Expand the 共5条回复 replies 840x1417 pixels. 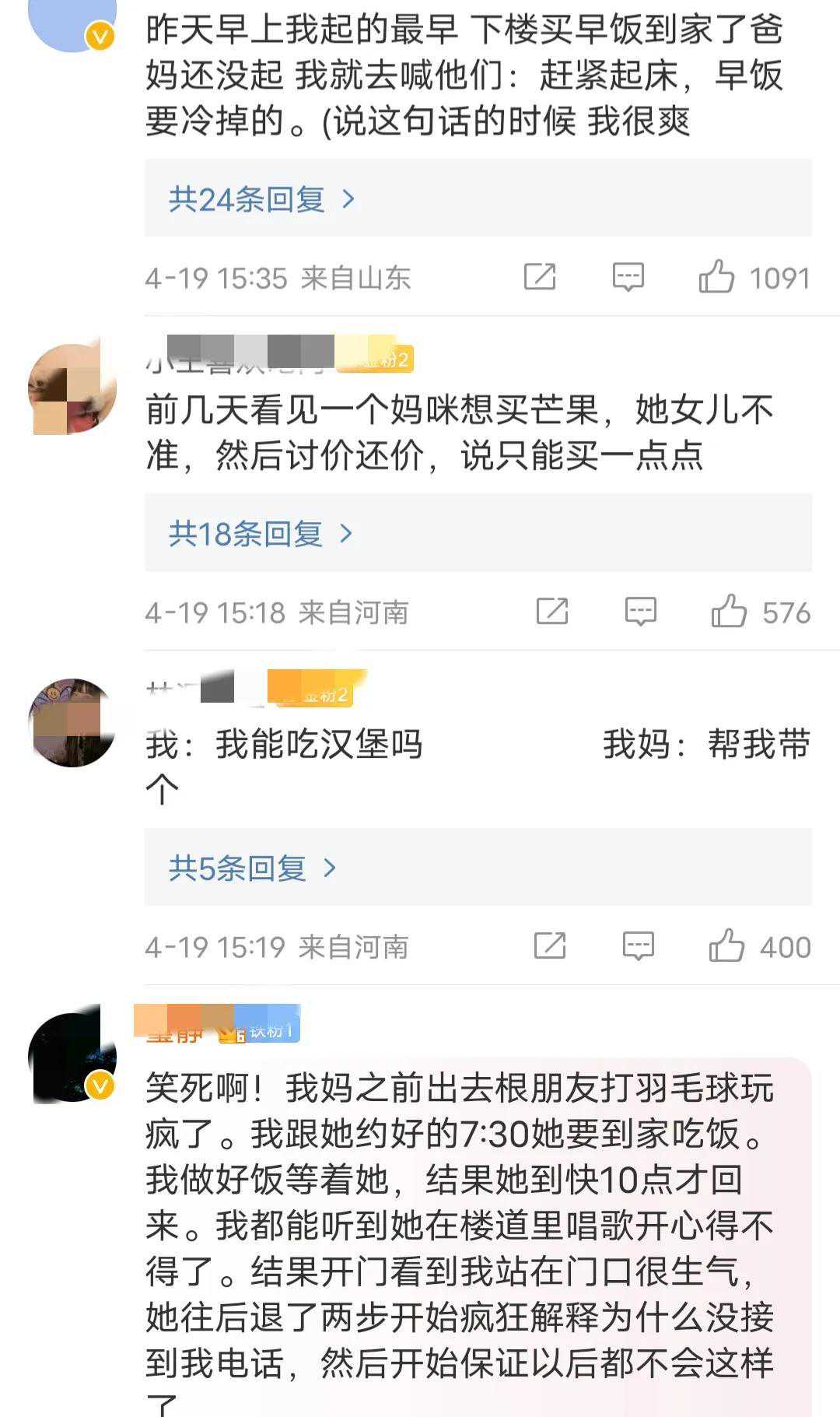[252, 868]
